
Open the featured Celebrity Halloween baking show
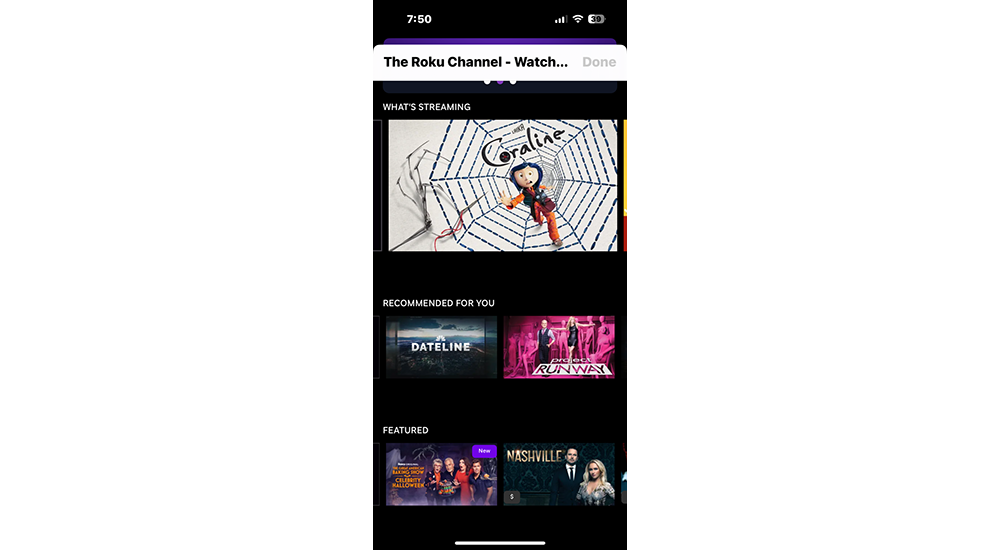click(441, 474)
